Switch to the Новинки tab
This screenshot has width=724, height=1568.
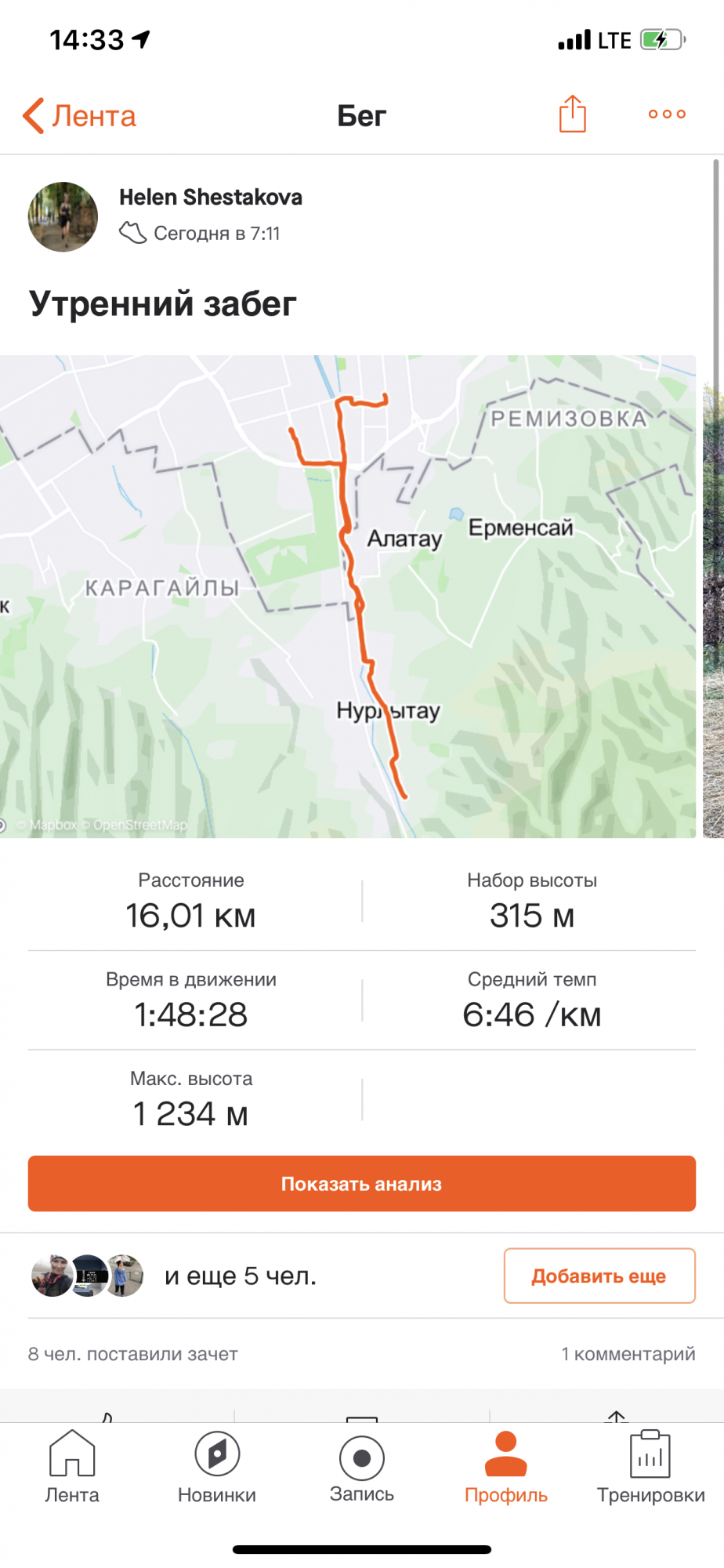217,1468
